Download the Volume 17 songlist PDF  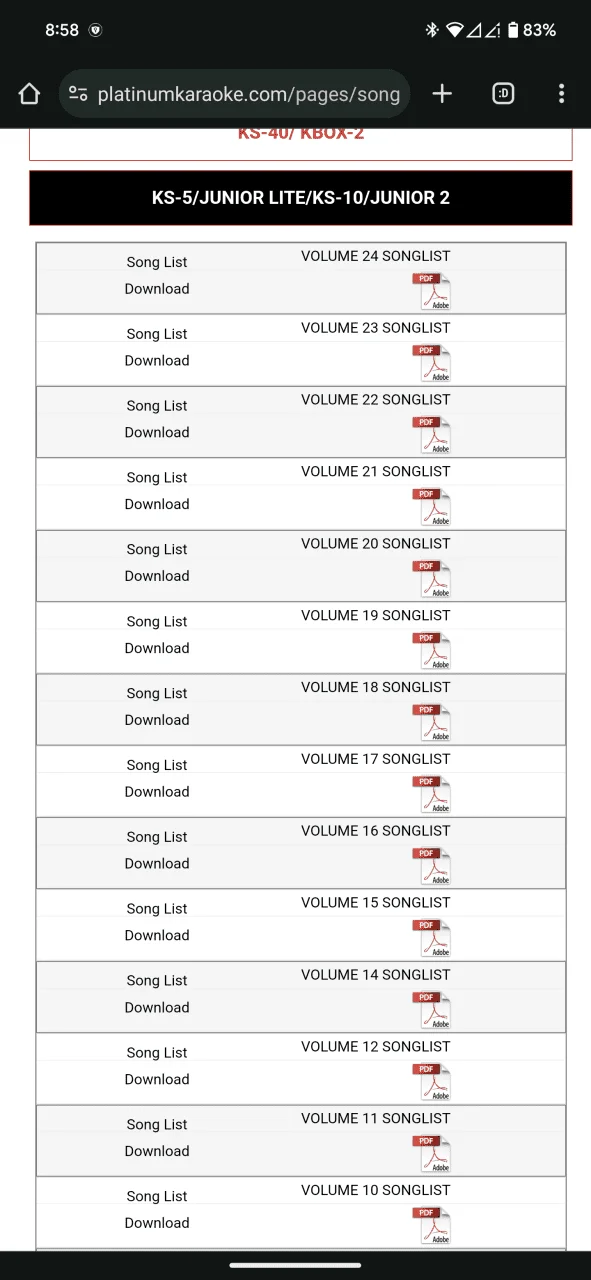coord(432,796)
